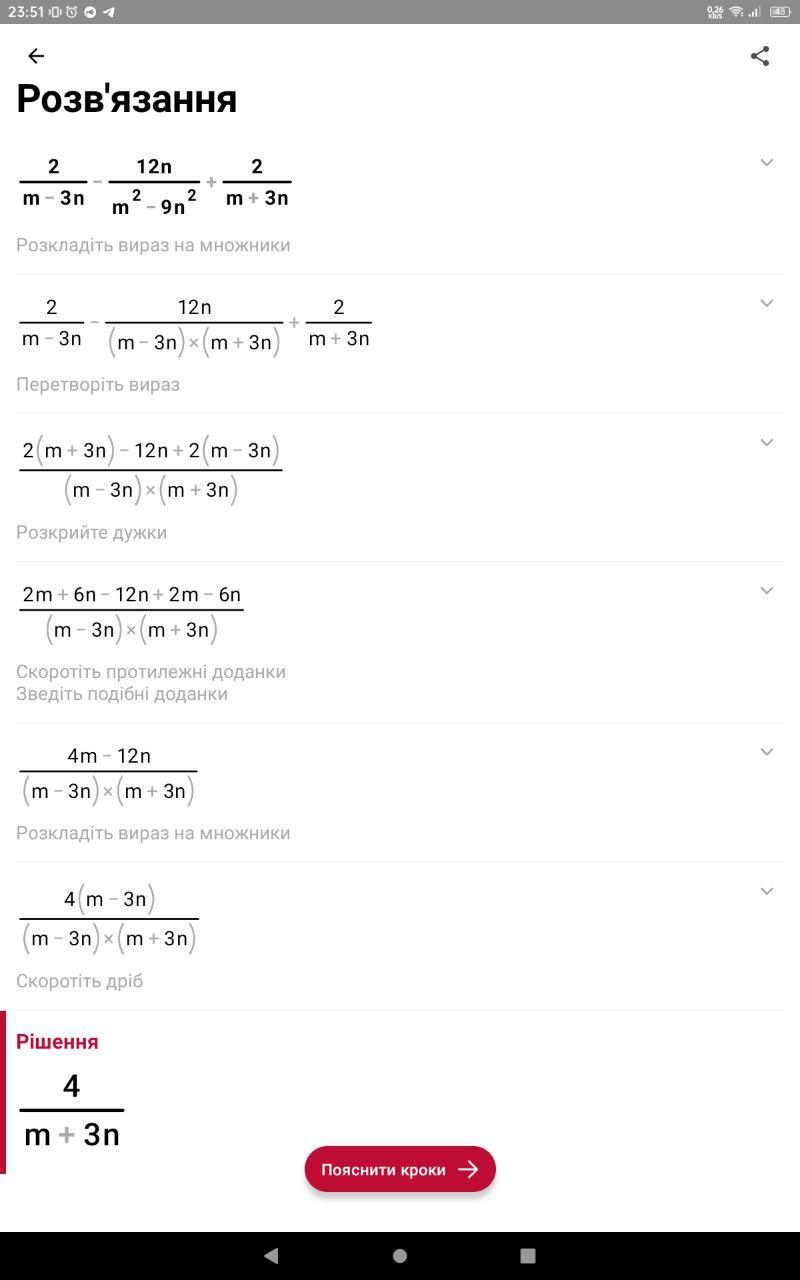This screenshot has width=800, height=1280.
Task: Tap the 'Пояснити кроки' button
Action: click(x=400, y=1169)
